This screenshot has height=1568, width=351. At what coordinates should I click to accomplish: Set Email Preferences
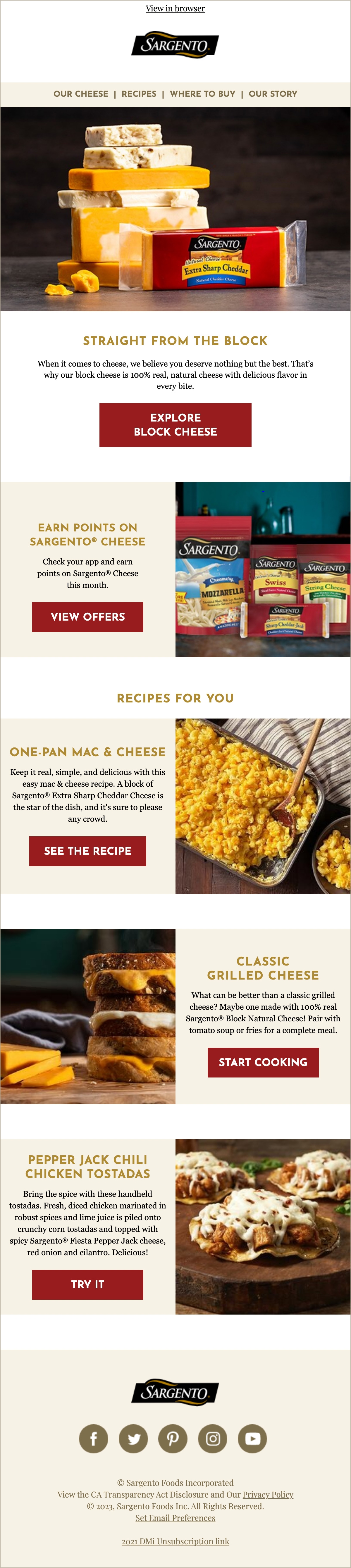tap(175, 1517)
